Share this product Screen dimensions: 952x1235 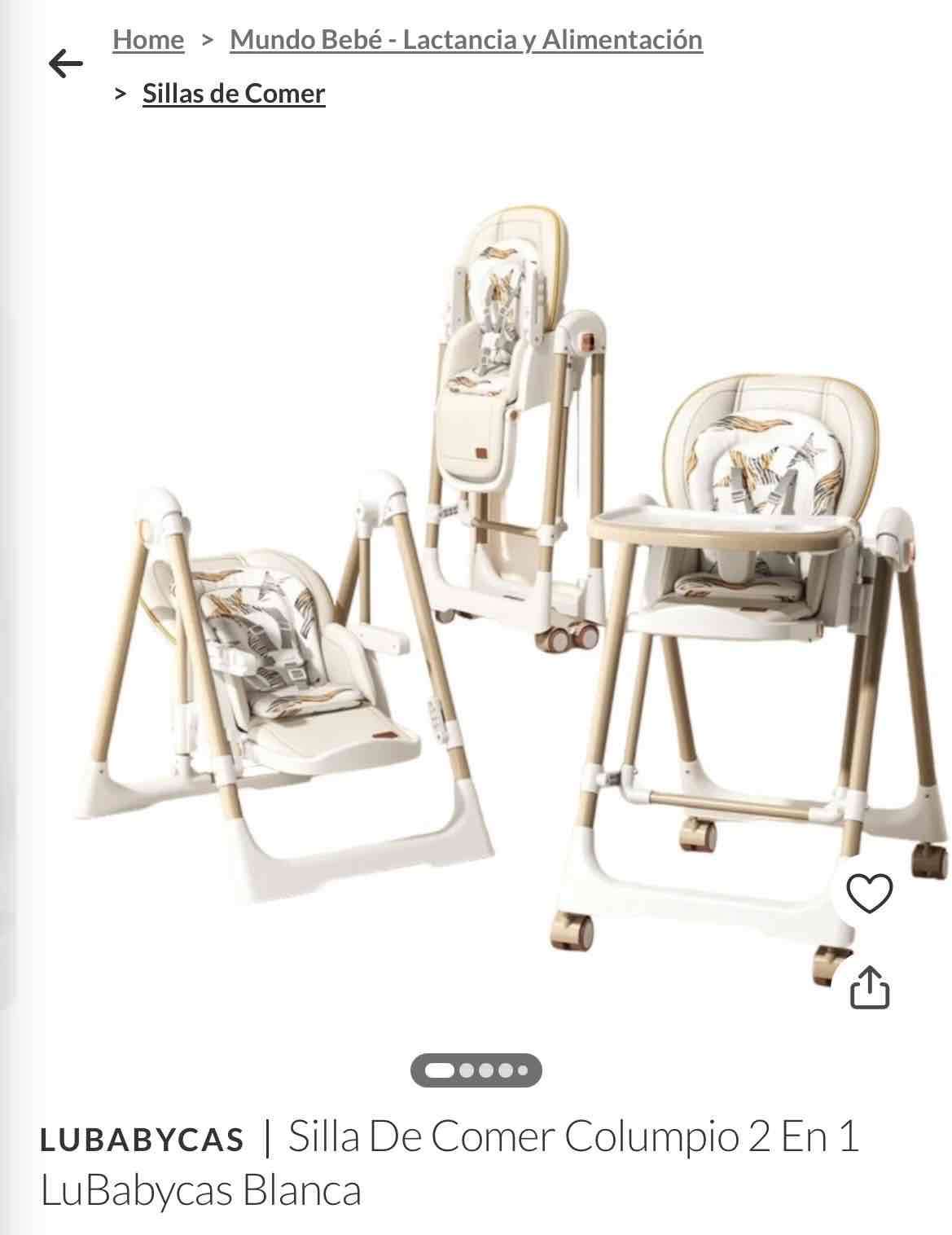click(x=869, y=987)
